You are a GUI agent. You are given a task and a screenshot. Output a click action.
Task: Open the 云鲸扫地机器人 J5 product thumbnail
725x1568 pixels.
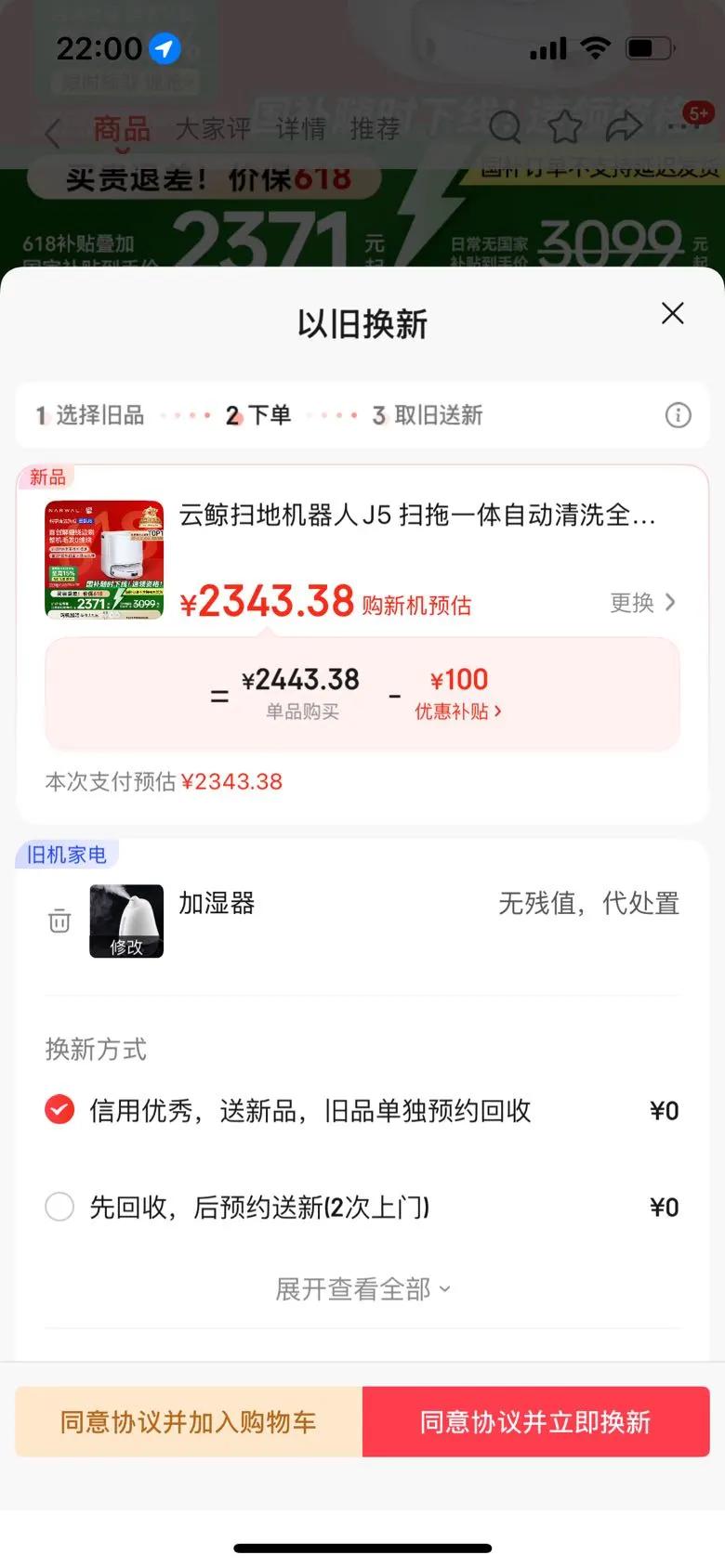click(x=104, y=559)
